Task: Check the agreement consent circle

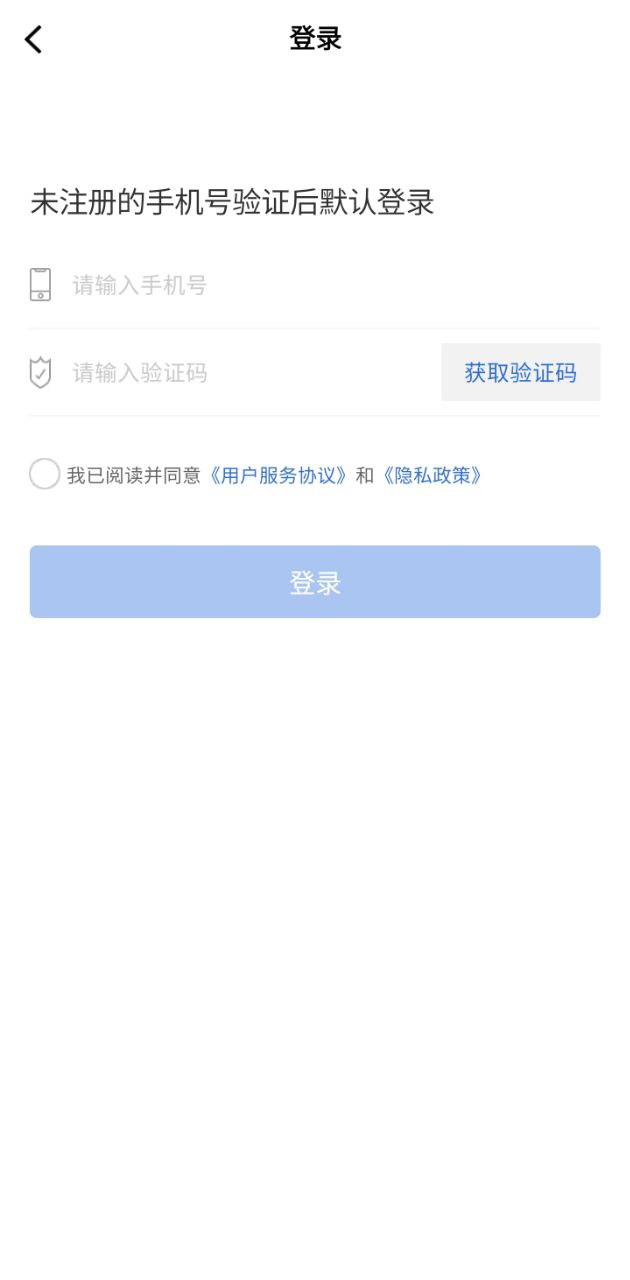Action: [x=45, y=474]
